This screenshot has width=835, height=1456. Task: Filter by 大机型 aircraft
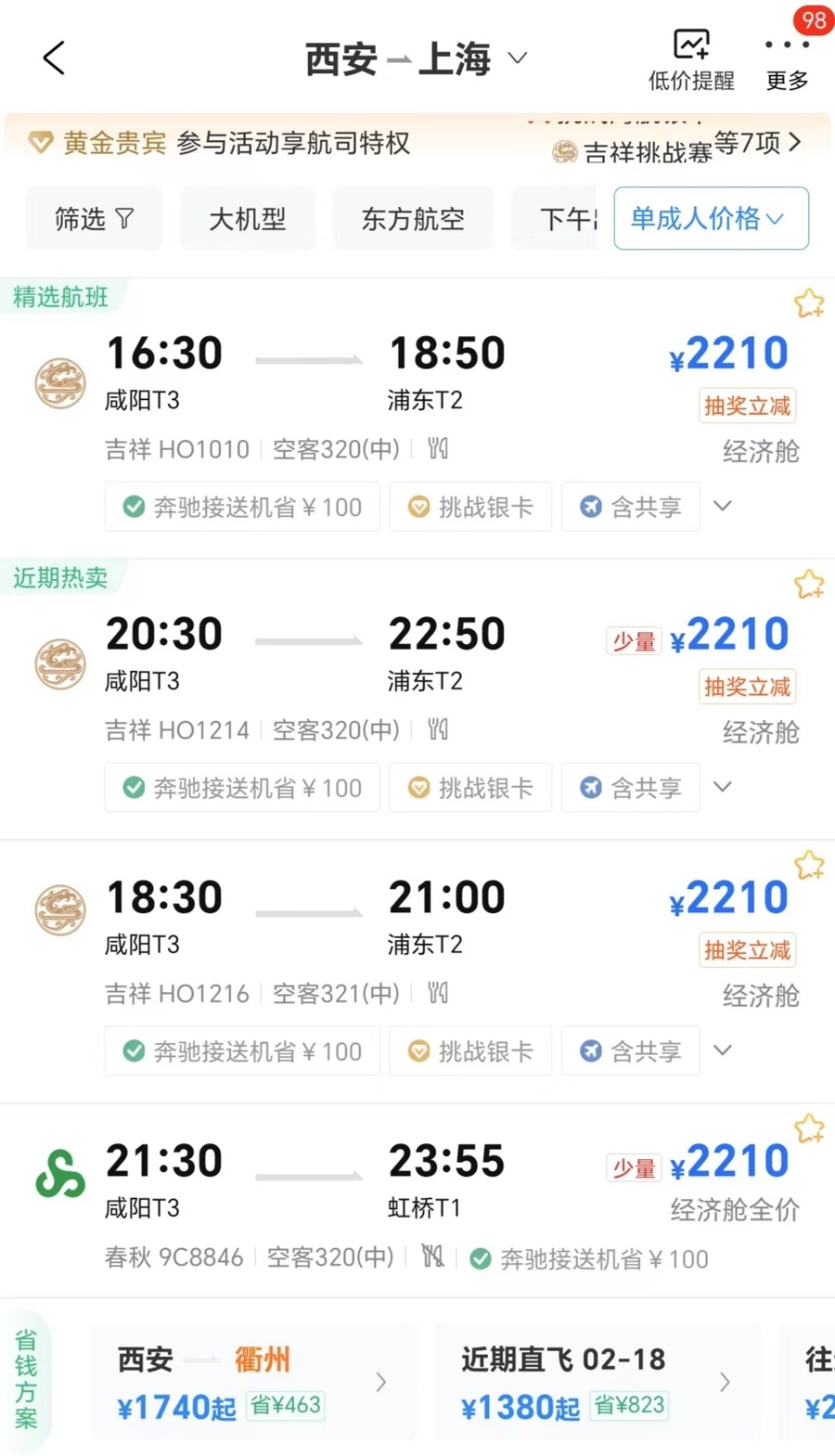pyautogui.click(x=247, y=219)
